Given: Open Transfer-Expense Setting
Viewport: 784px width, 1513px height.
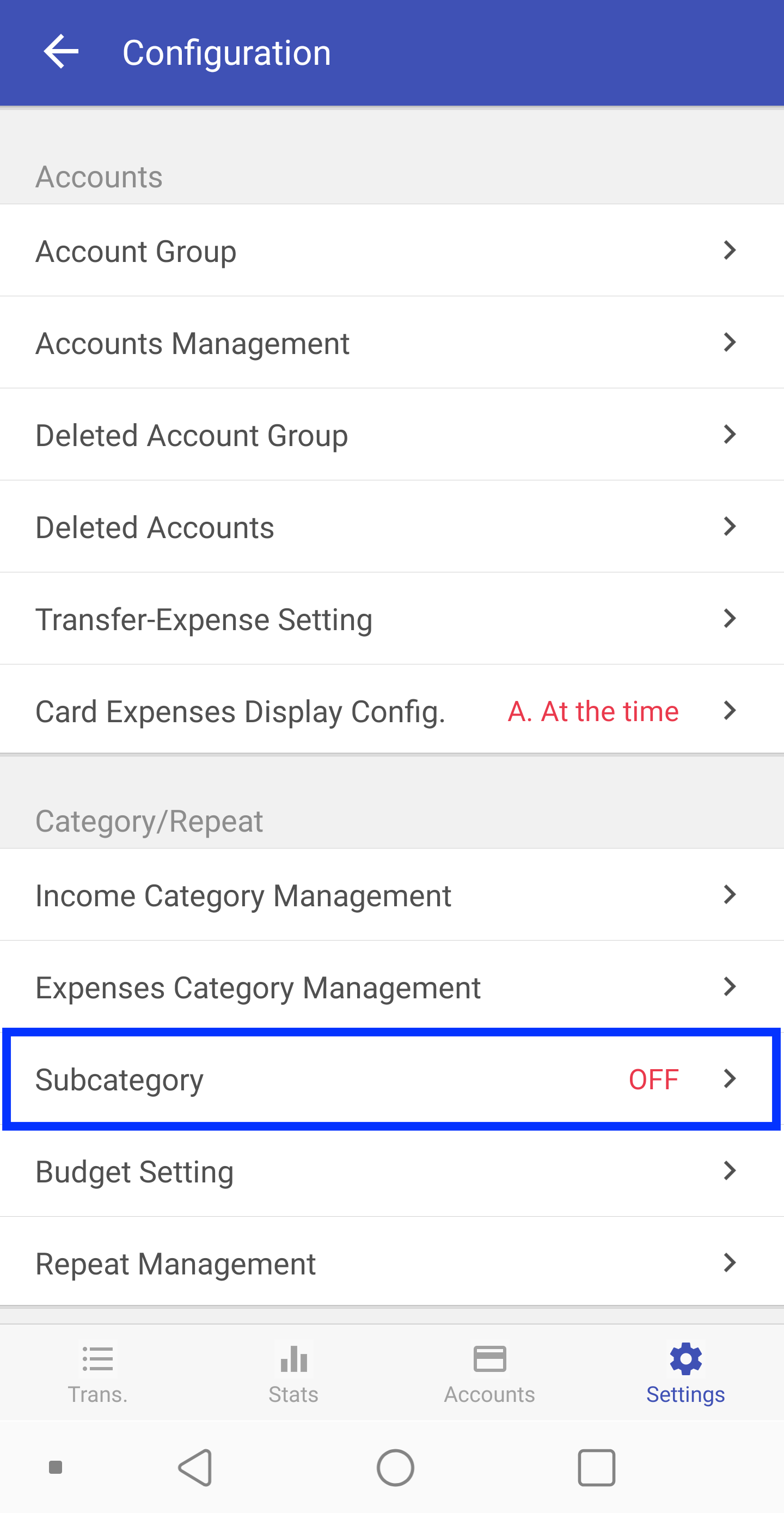Looking at the screenshot, I should [391, 619].
